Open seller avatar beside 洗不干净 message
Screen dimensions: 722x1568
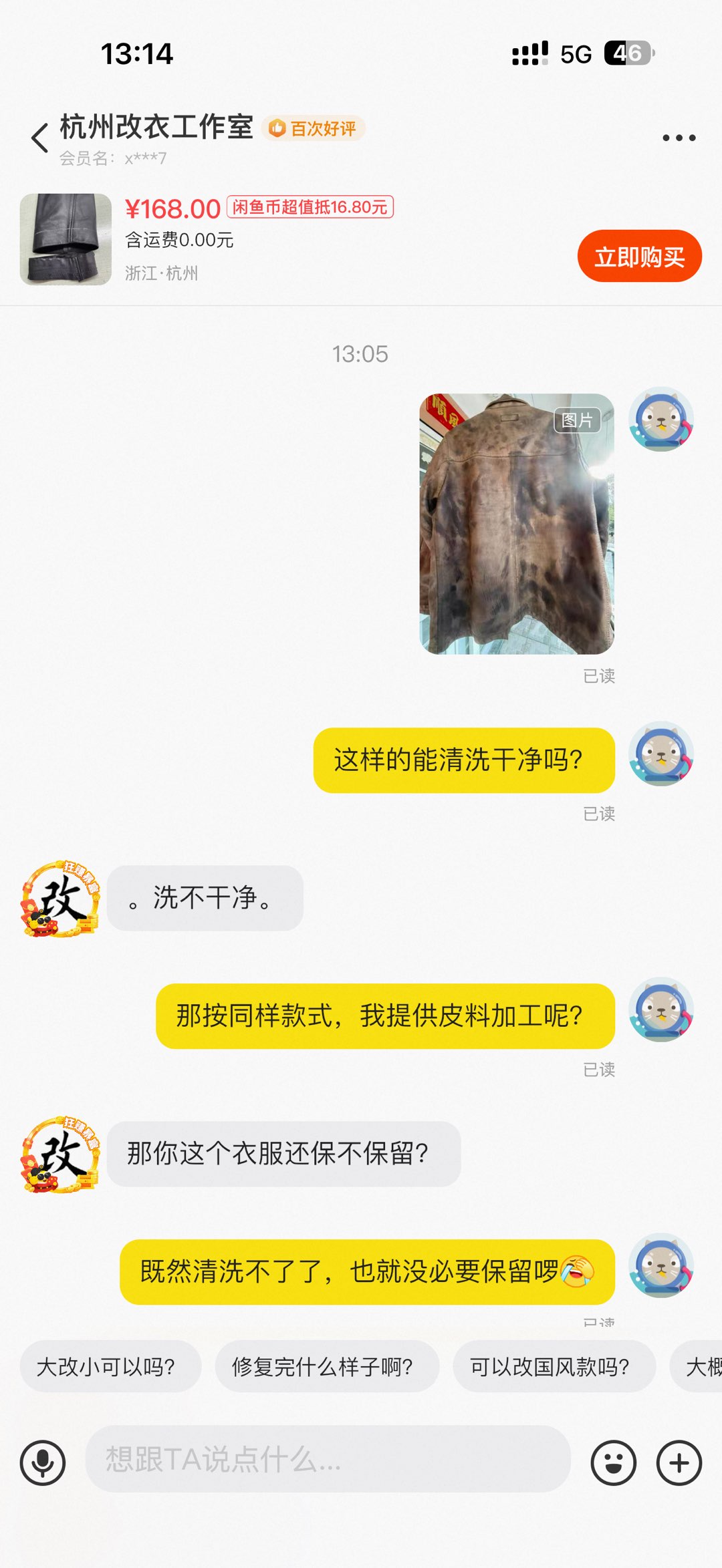[x=60, y=899]
